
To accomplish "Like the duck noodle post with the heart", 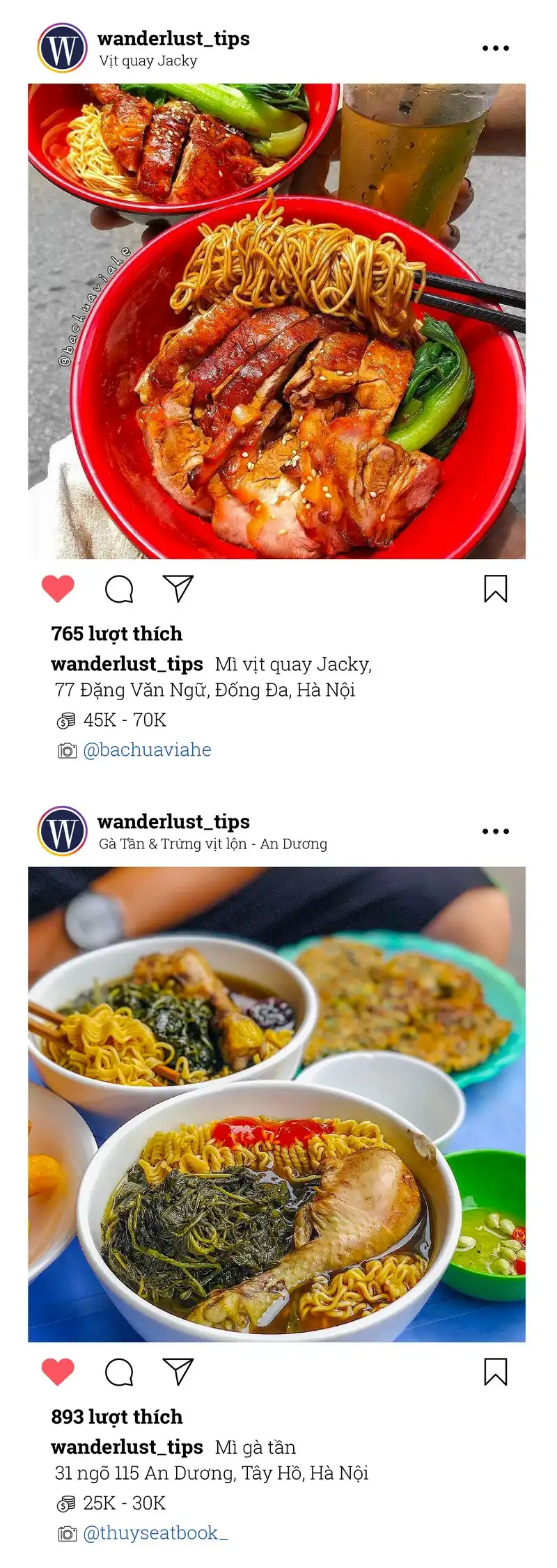I will coord(58,588).
